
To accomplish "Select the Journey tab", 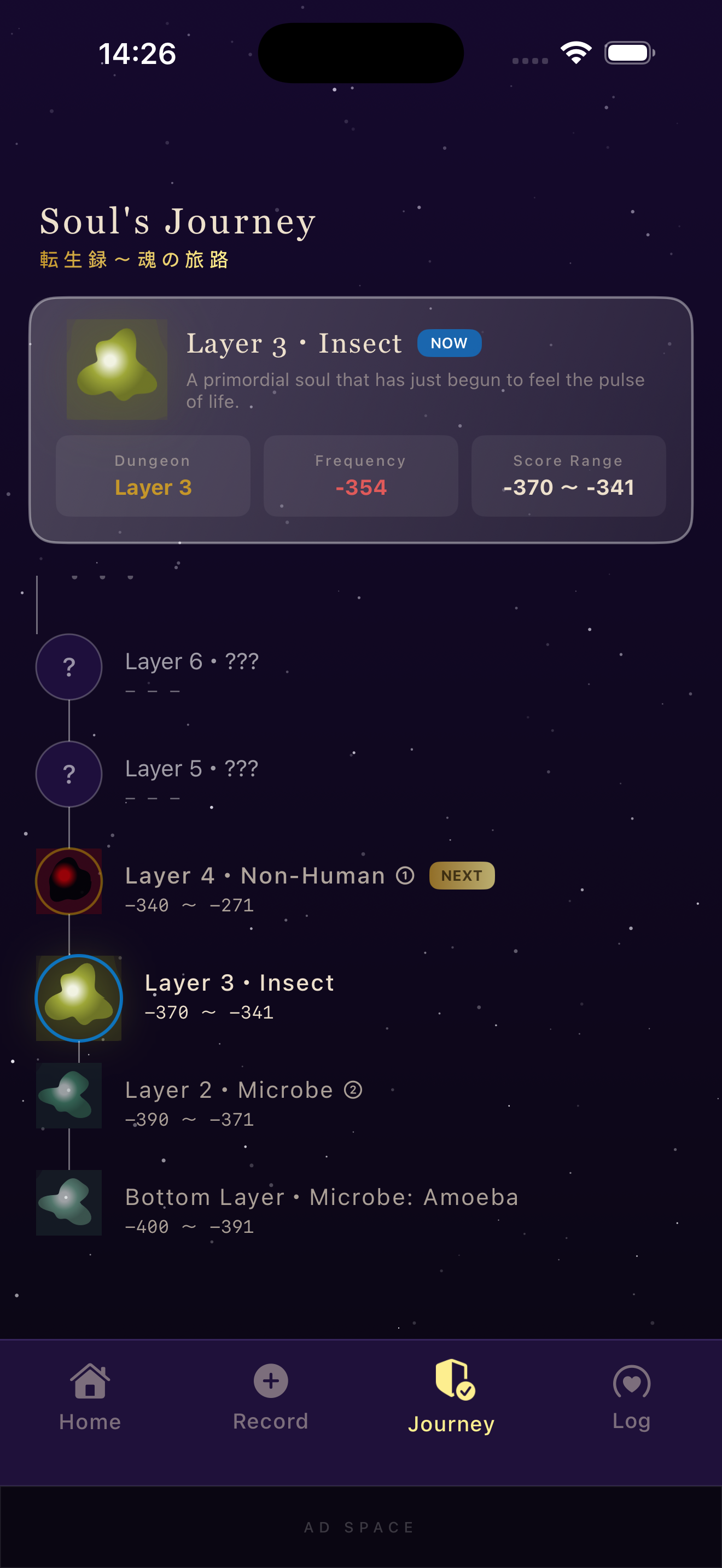I will (x=451, y=1396).
